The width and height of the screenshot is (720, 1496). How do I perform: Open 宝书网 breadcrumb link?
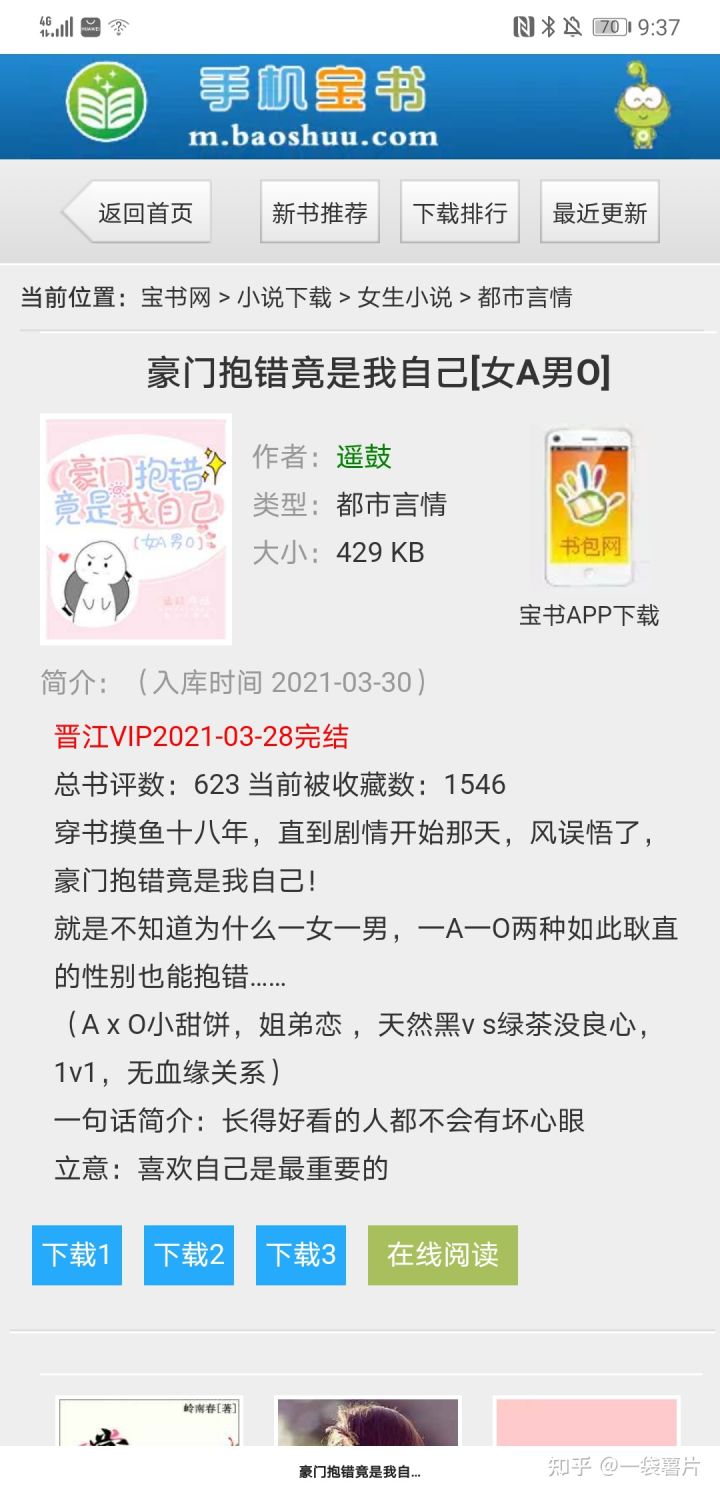(x=176, y=297)
